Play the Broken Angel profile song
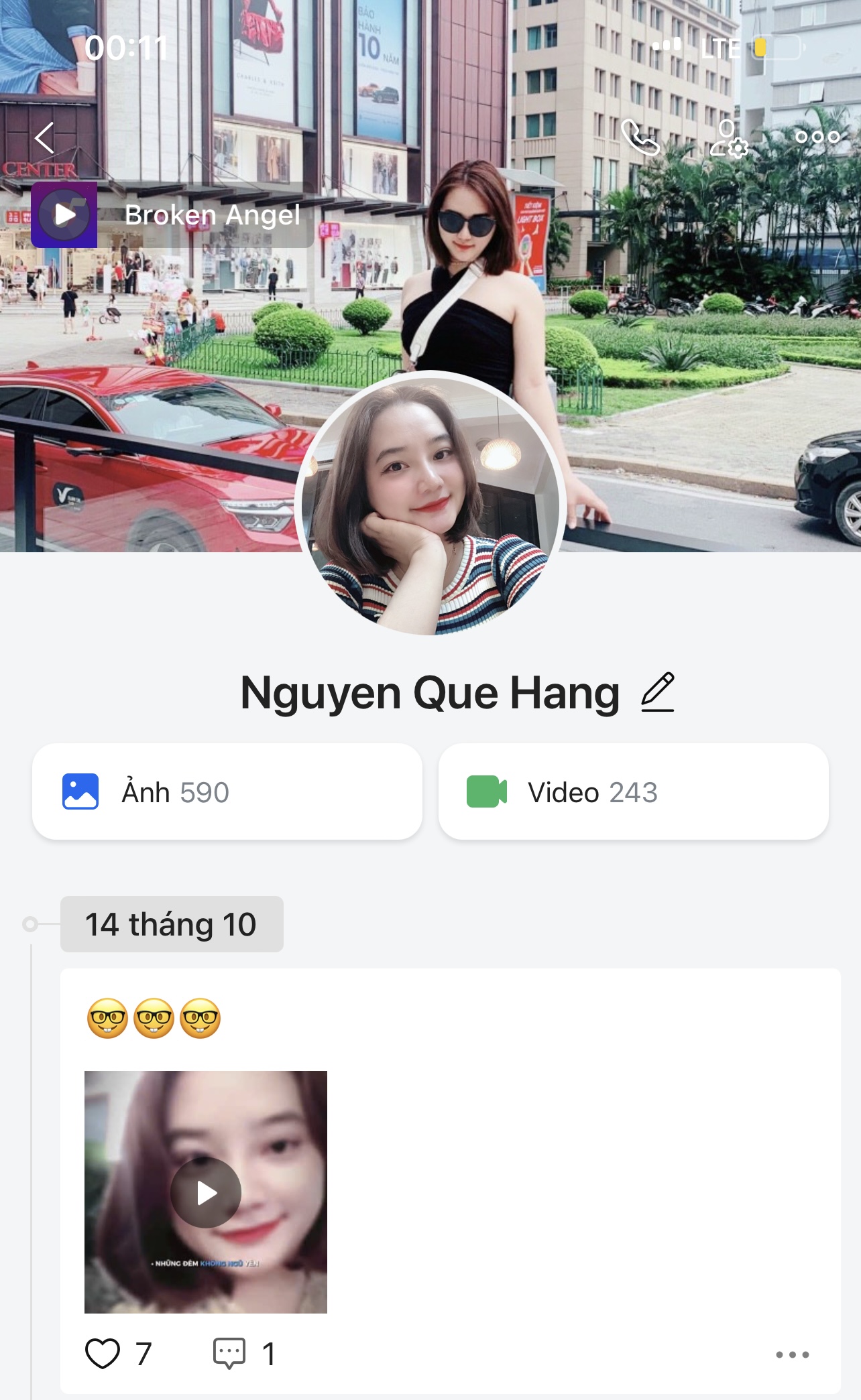The width and height of the screenshot is (861, 1400). pos(64,215)
